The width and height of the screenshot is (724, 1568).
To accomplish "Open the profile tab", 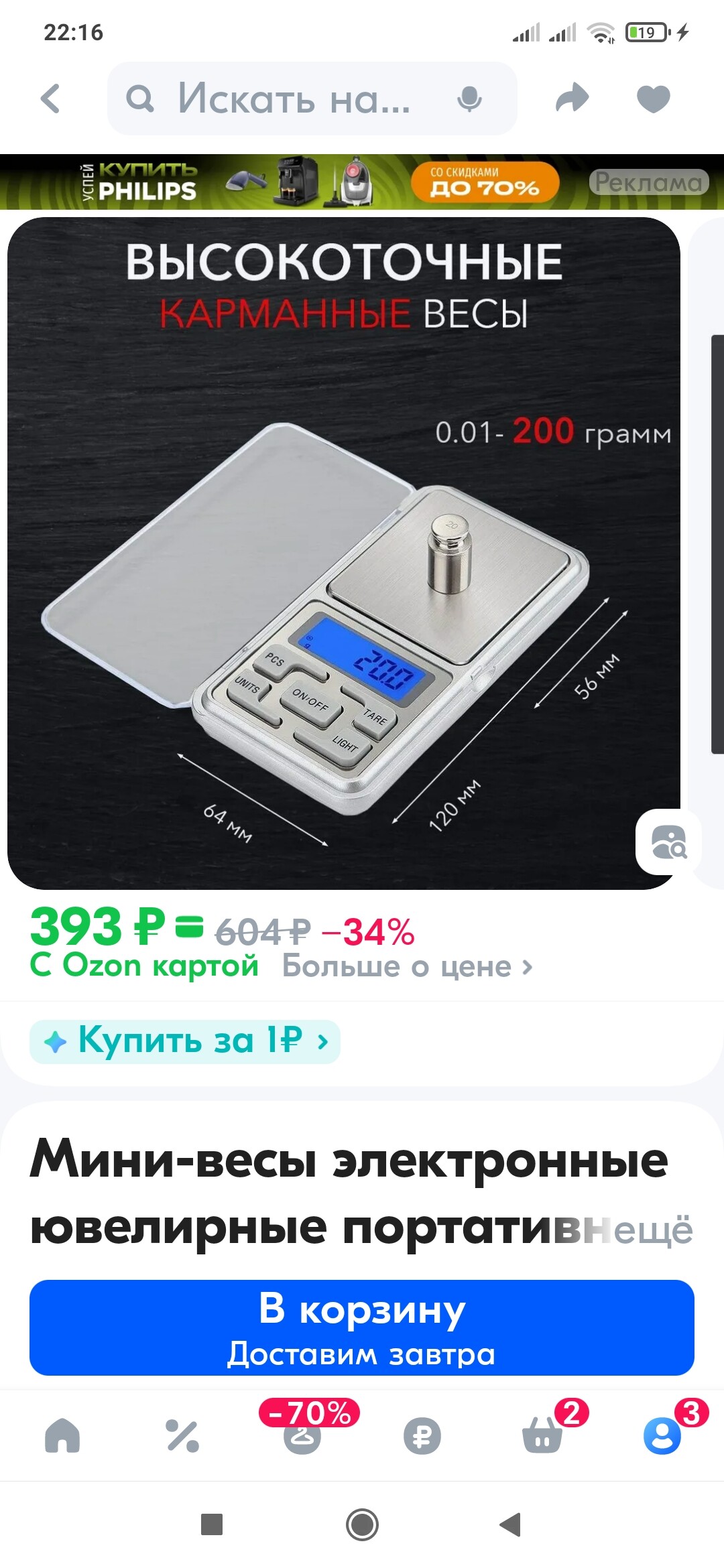I will [x=662, y=1436].
